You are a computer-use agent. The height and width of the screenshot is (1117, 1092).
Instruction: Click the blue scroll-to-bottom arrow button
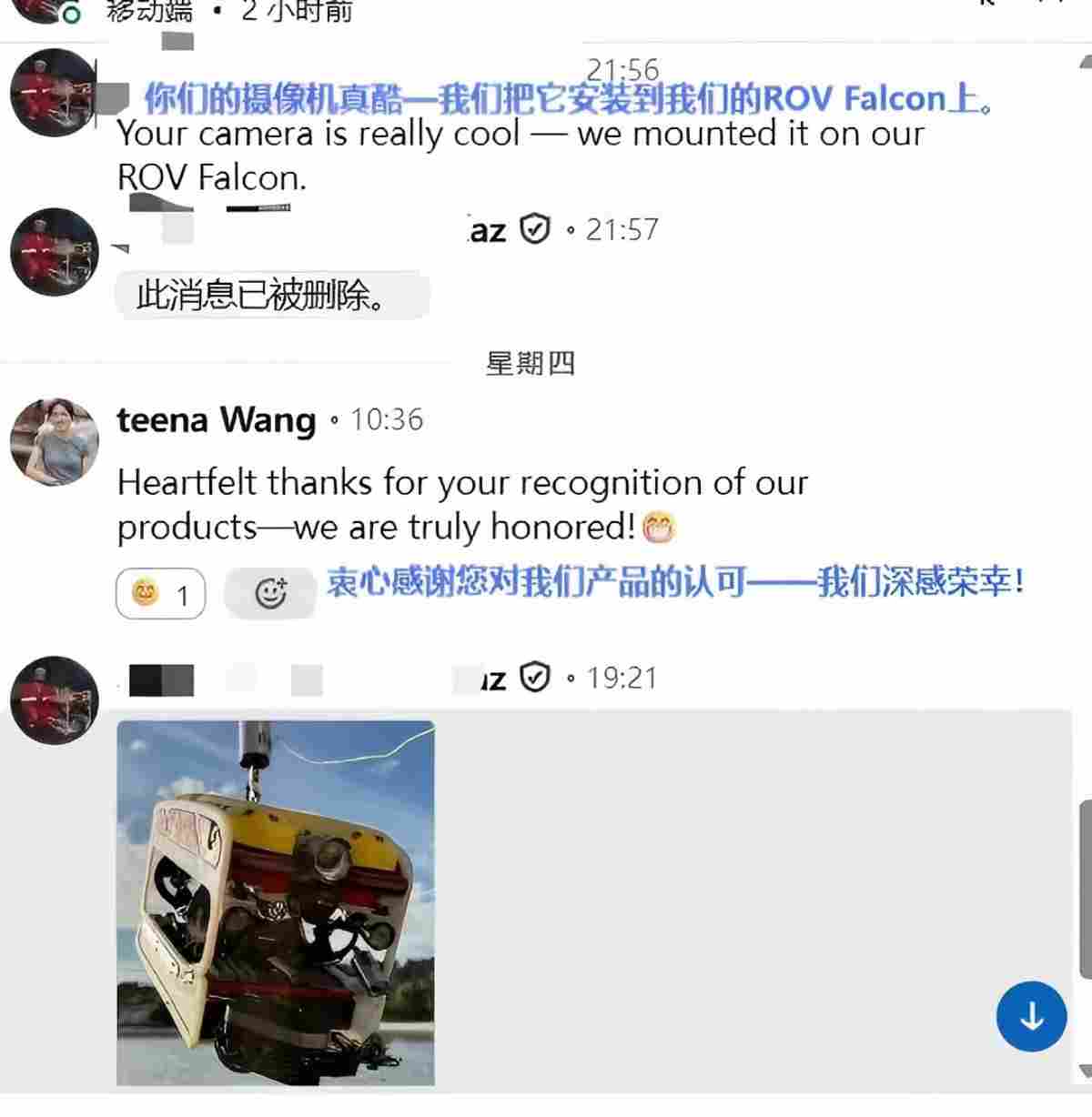pos(1031,1017)
